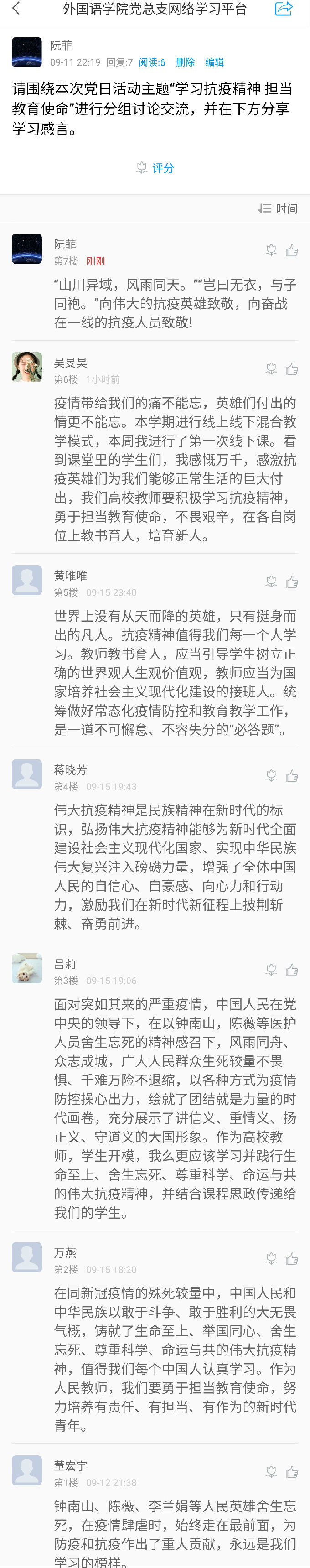310x1568 pixels.
Task: Change reply sorting with 时间 toggle
Action: (x=278, y=209)
